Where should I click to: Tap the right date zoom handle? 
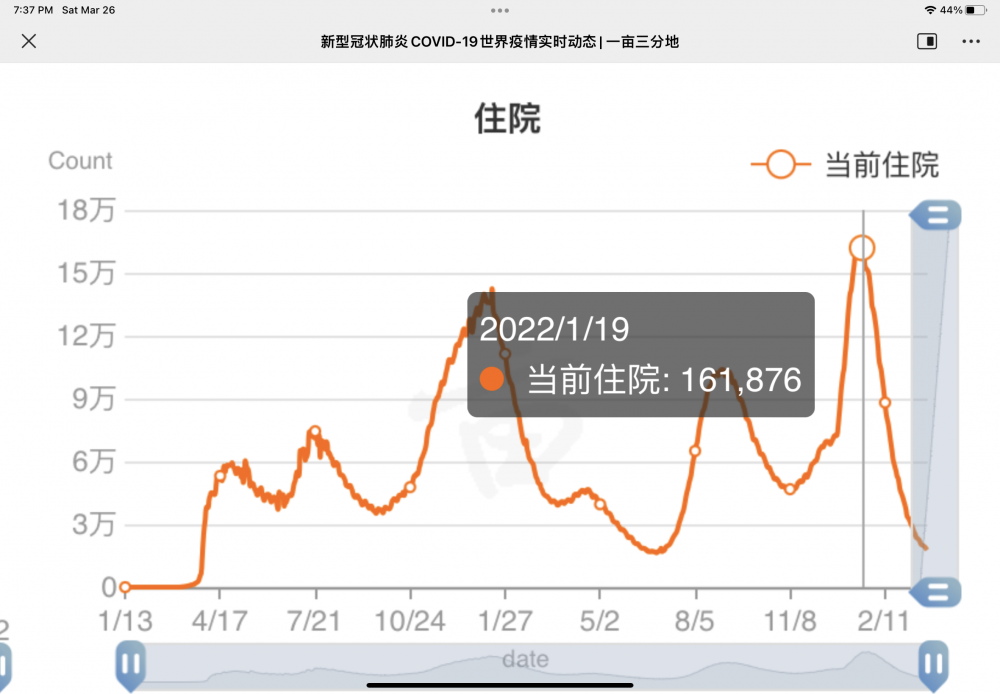933,663
